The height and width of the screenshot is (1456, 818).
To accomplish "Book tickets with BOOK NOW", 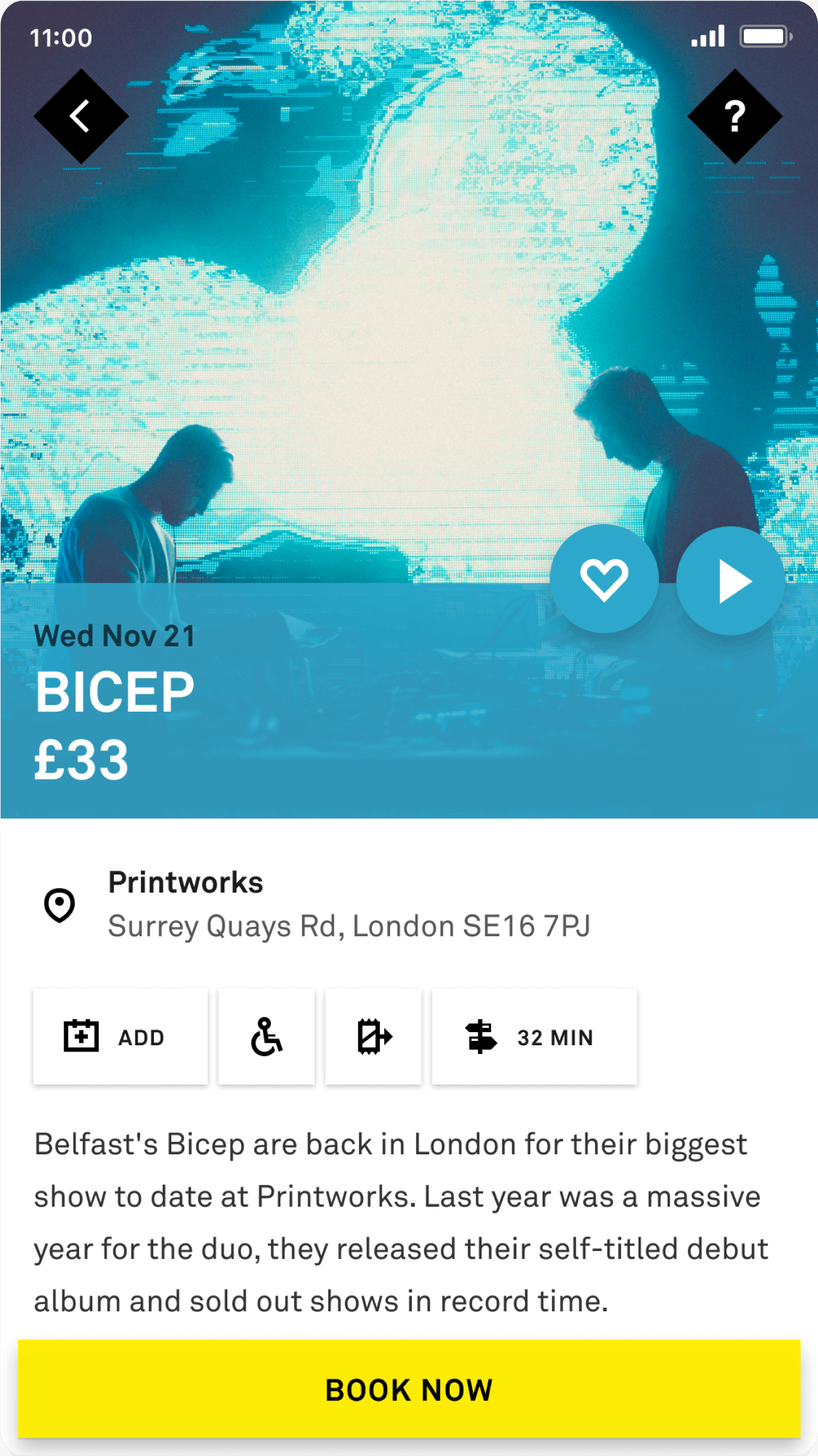I will [x=409, y=1389].
